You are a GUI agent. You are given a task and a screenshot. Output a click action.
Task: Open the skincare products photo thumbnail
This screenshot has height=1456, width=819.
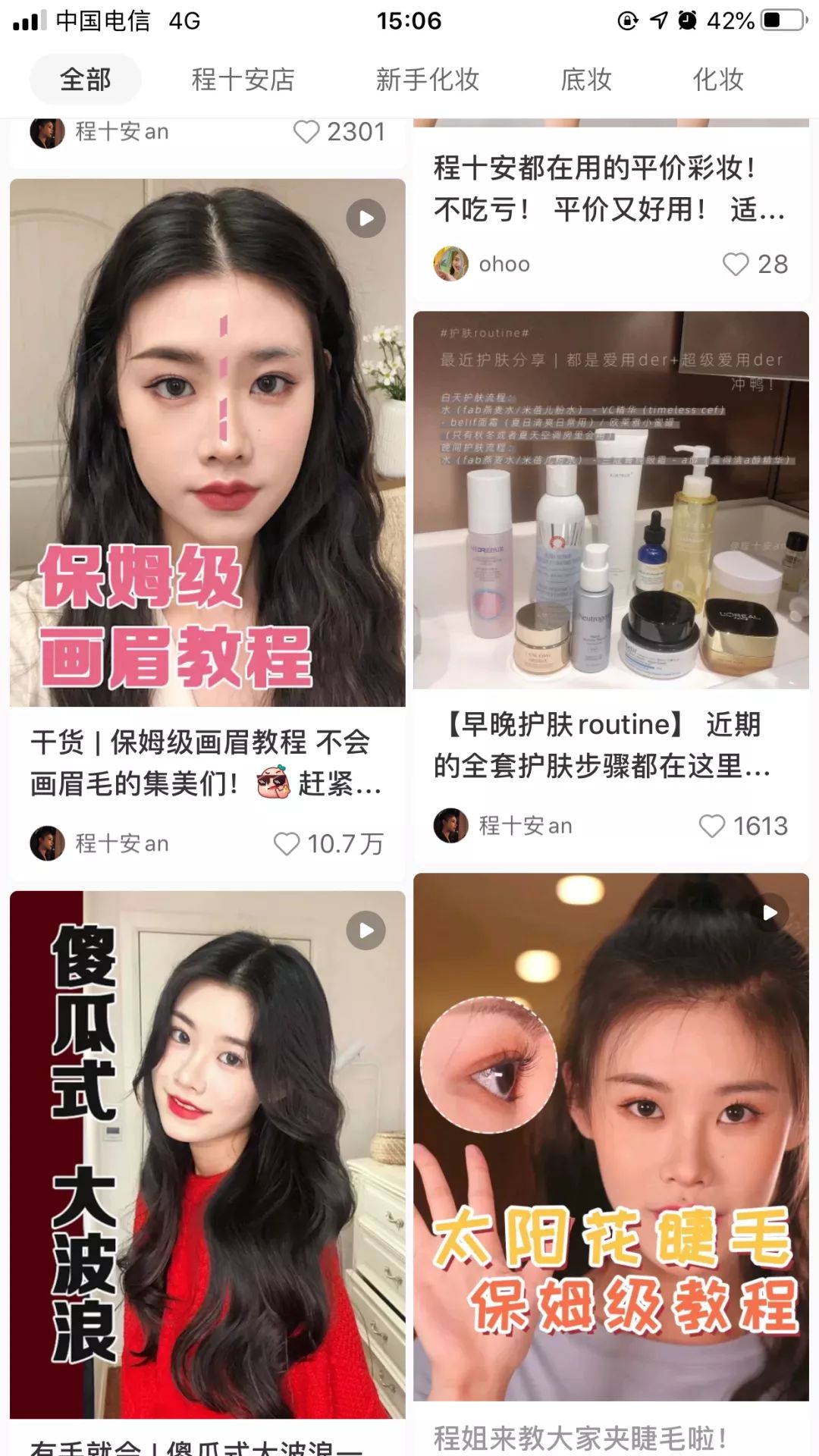[x=611, y=500]
